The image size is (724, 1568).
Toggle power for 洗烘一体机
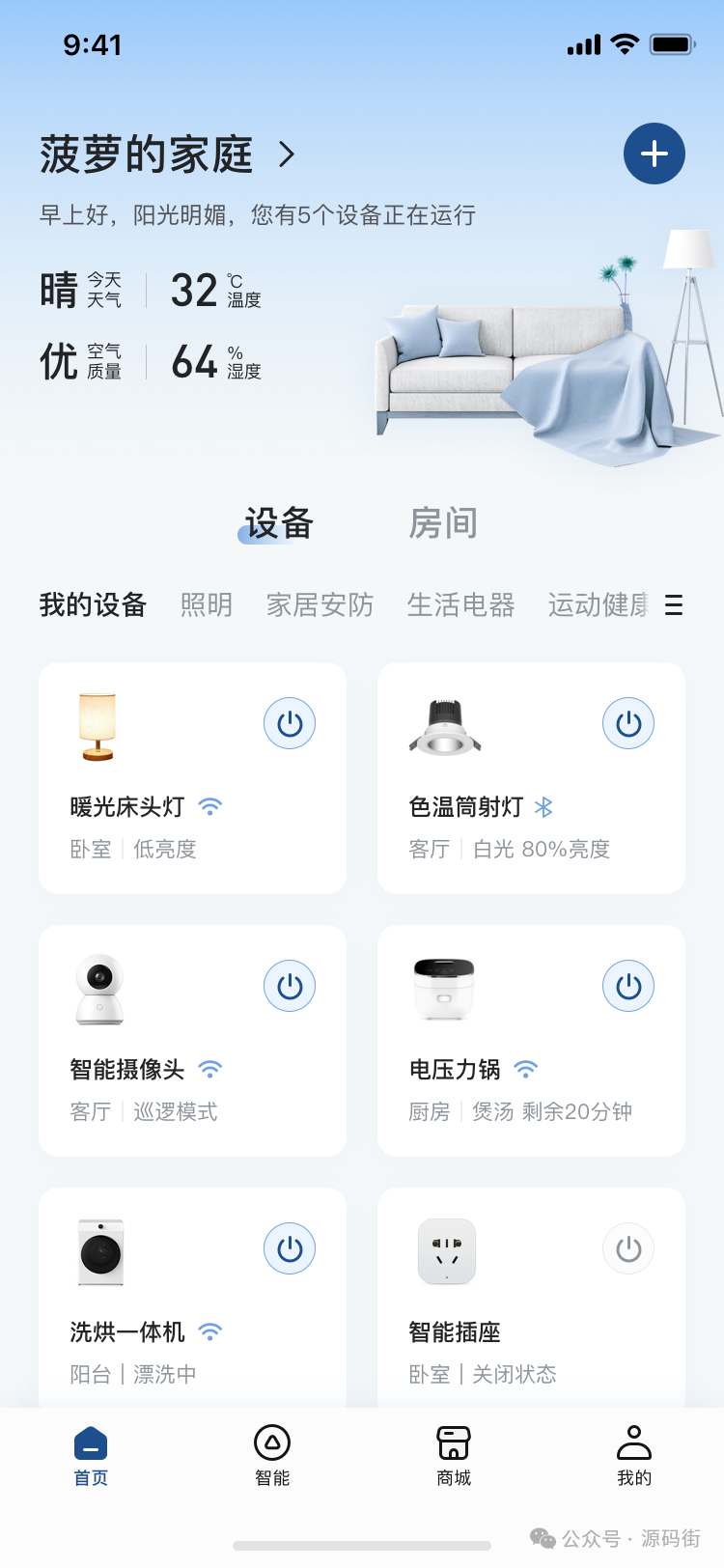click(x=290, y=1248)
